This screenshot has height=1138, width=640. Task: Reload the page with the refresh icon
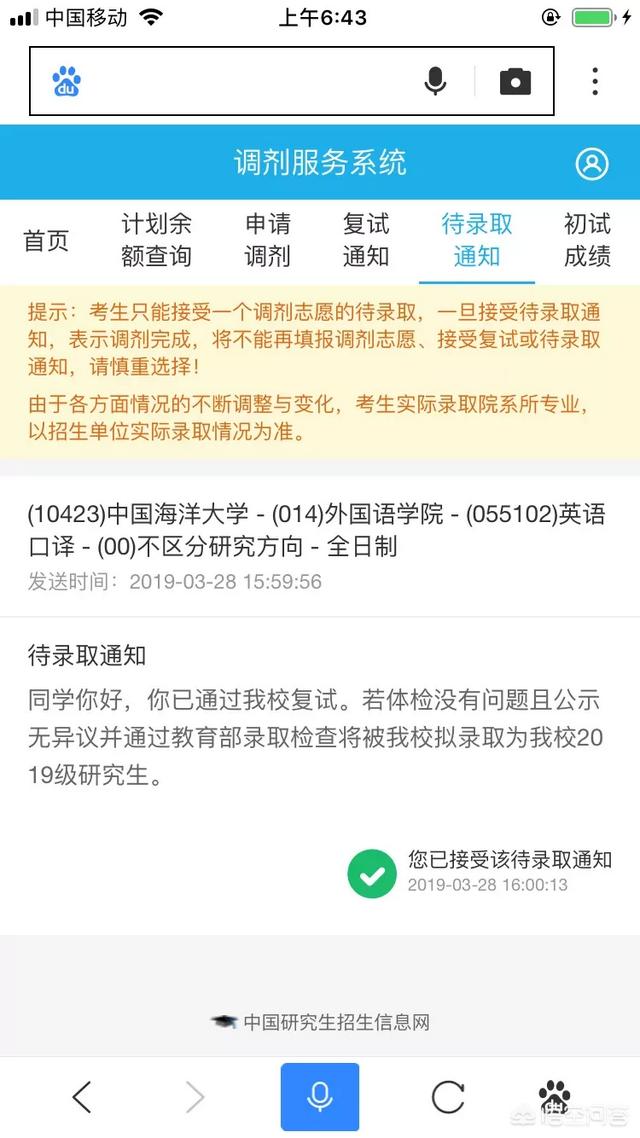448,1097
